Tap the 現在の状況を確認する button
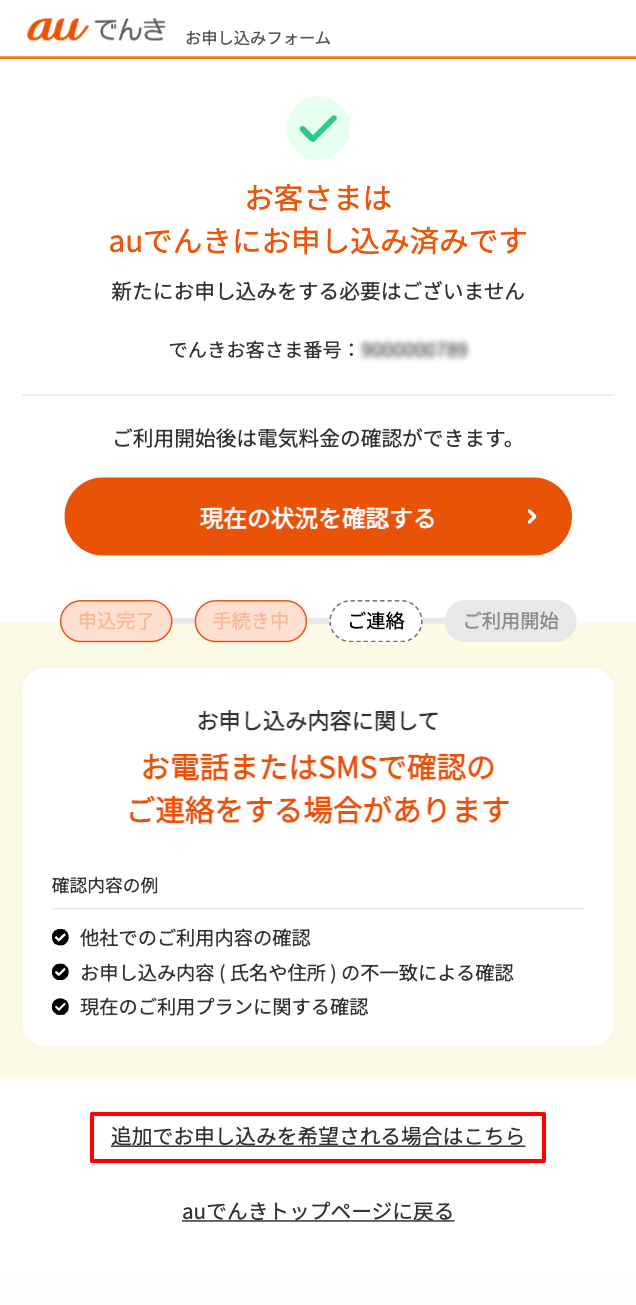Viewport: 636px width, 1305px height. 318,517
